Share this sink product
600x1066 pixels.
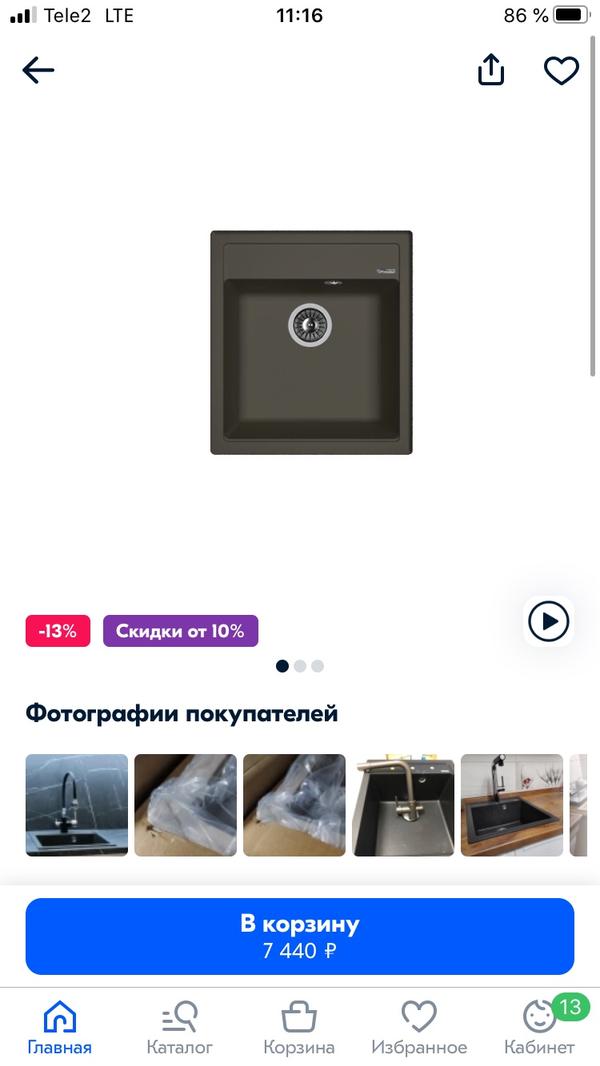coord(491,69)
